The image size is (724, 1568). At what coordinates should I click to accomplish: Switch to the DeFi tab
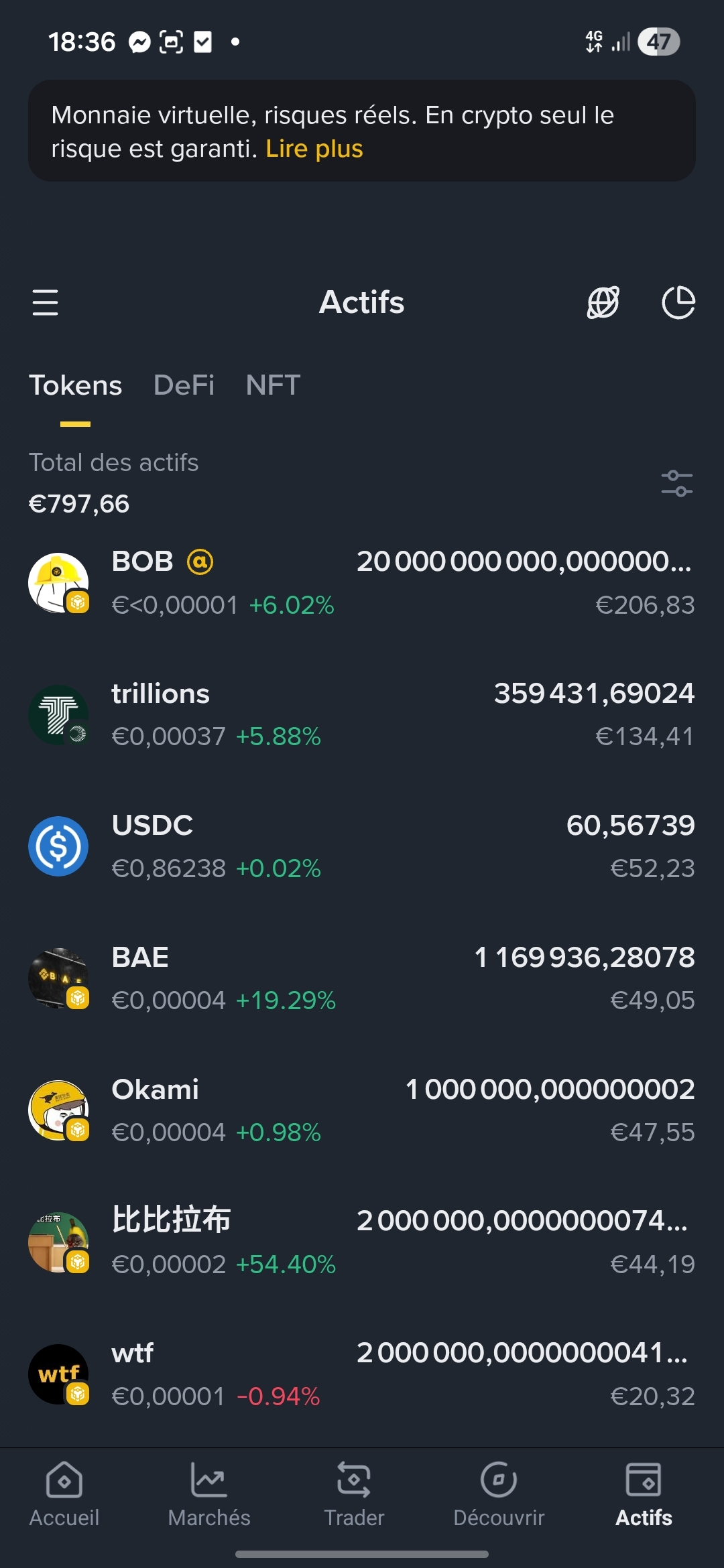(184, 385)
